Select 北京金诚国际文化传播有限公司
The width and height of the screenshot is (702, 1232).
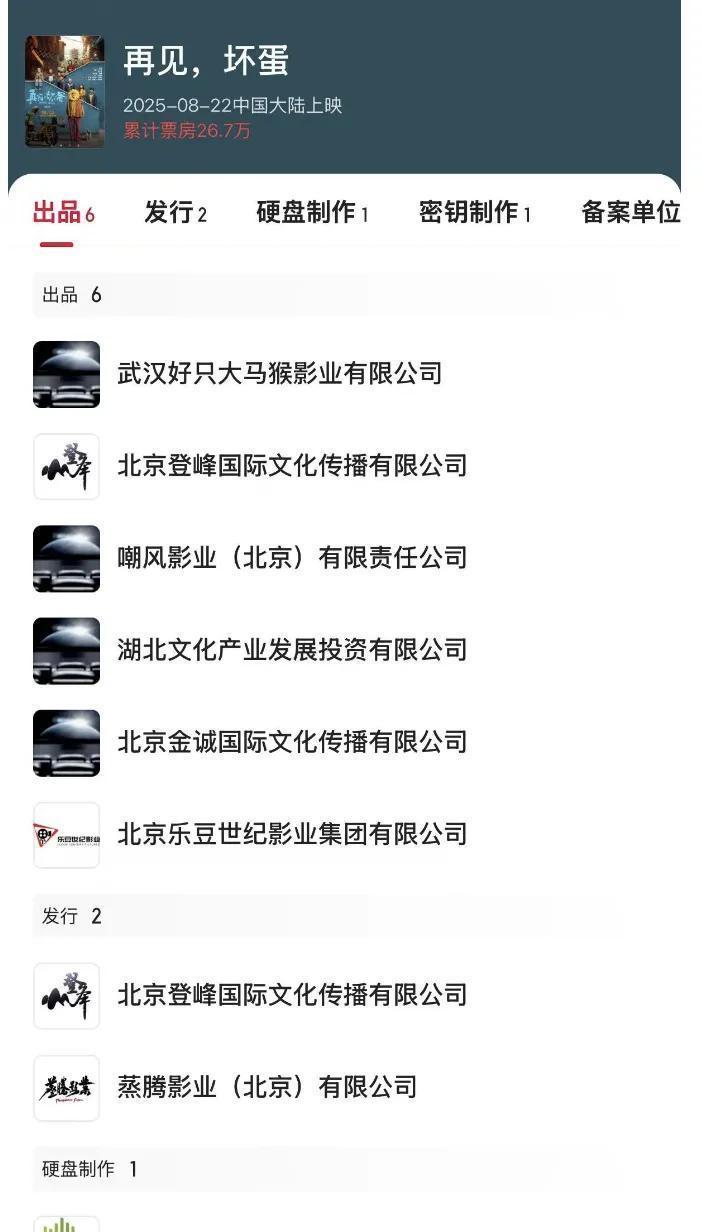point(292,742)
